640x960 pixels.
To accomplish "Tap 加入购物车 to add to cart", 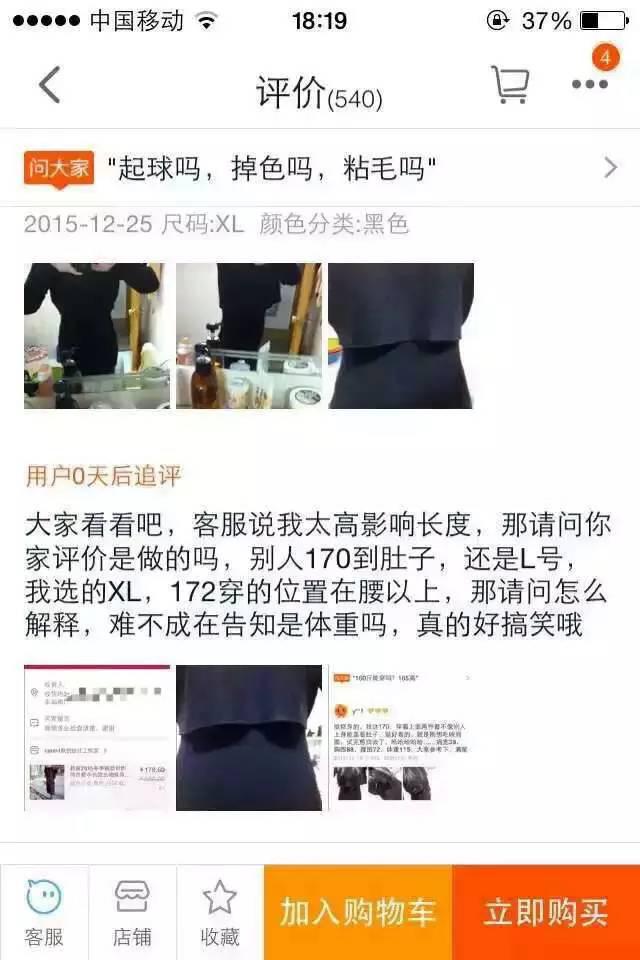I will 358,912.
